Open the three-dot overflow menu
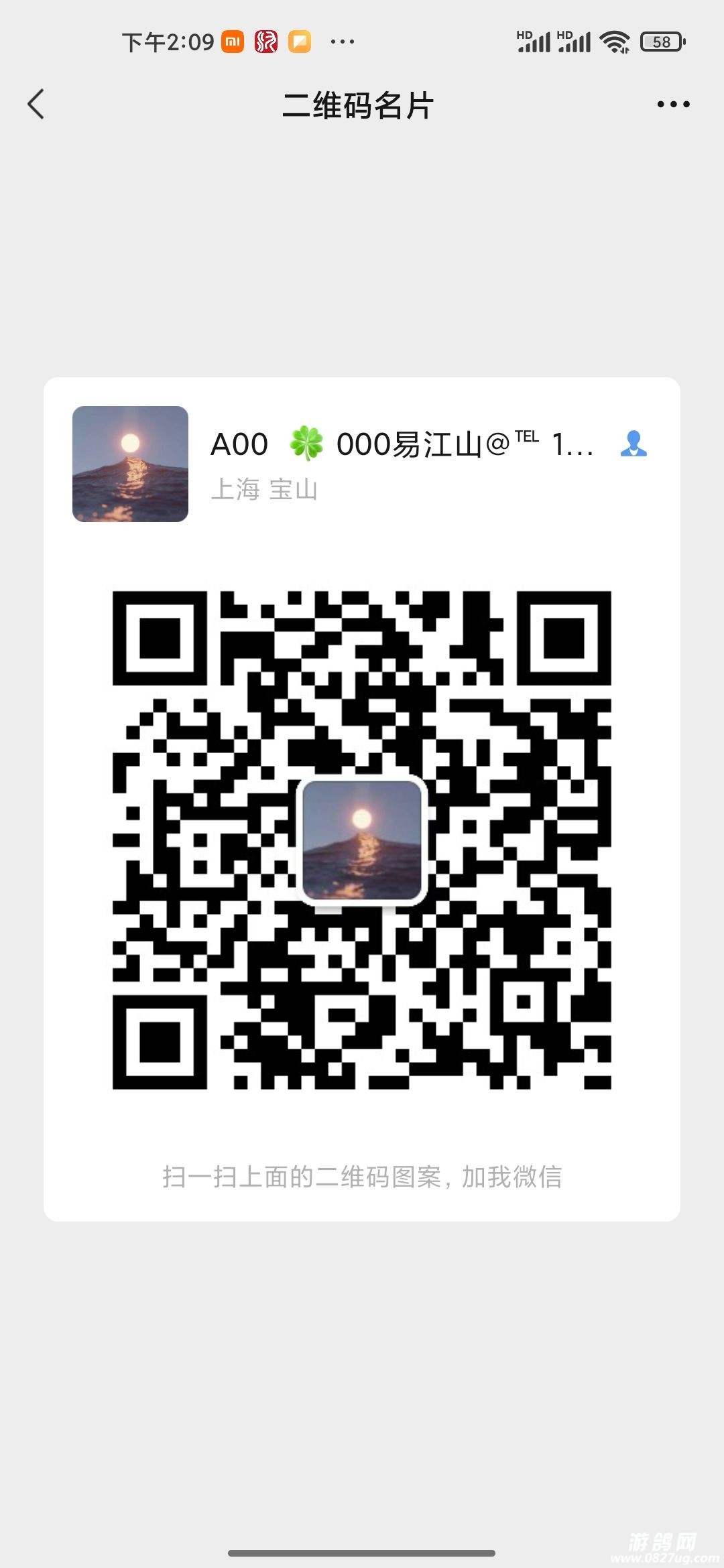The width and height of the screenshot is (724, 1568). coord(673,105)
